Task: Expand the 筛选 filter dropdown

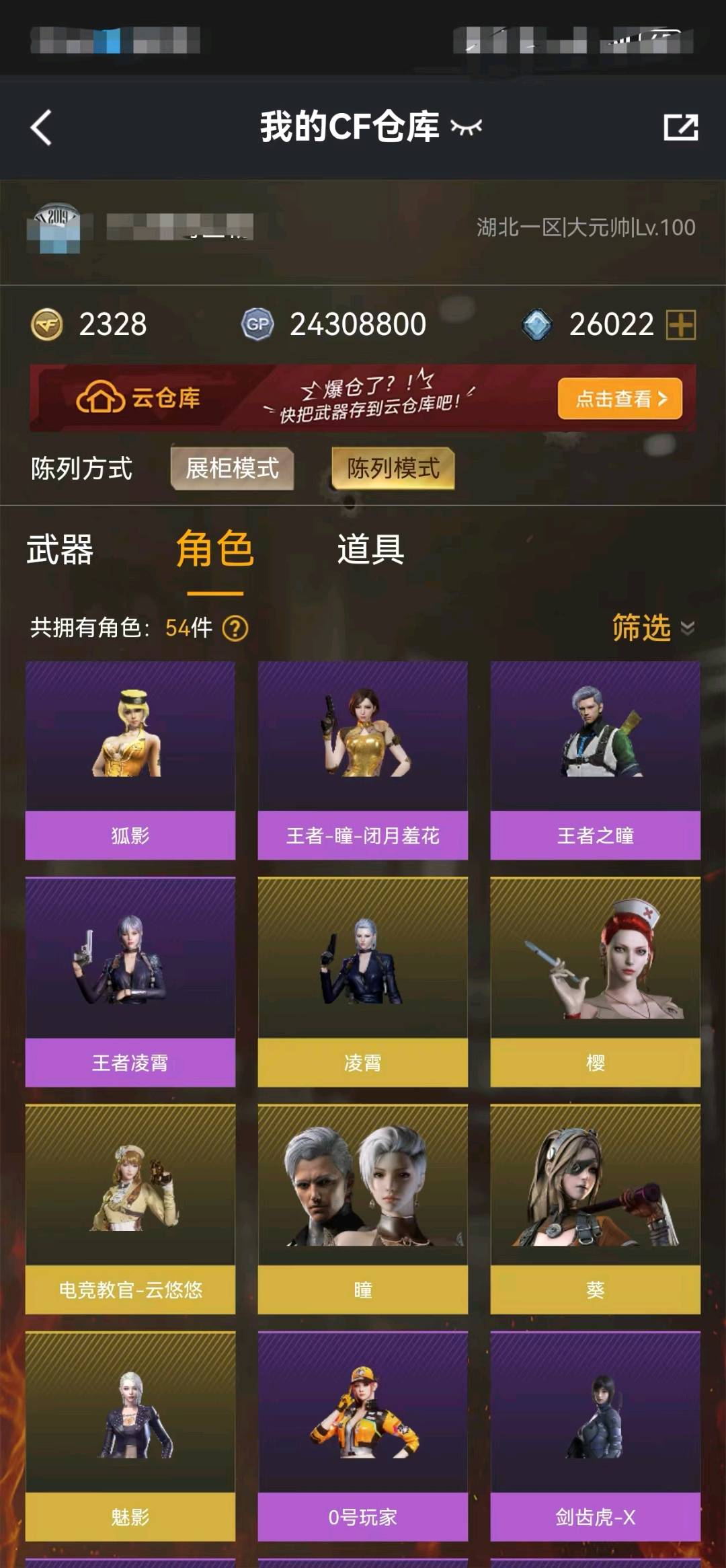Action: coord(652,628)
